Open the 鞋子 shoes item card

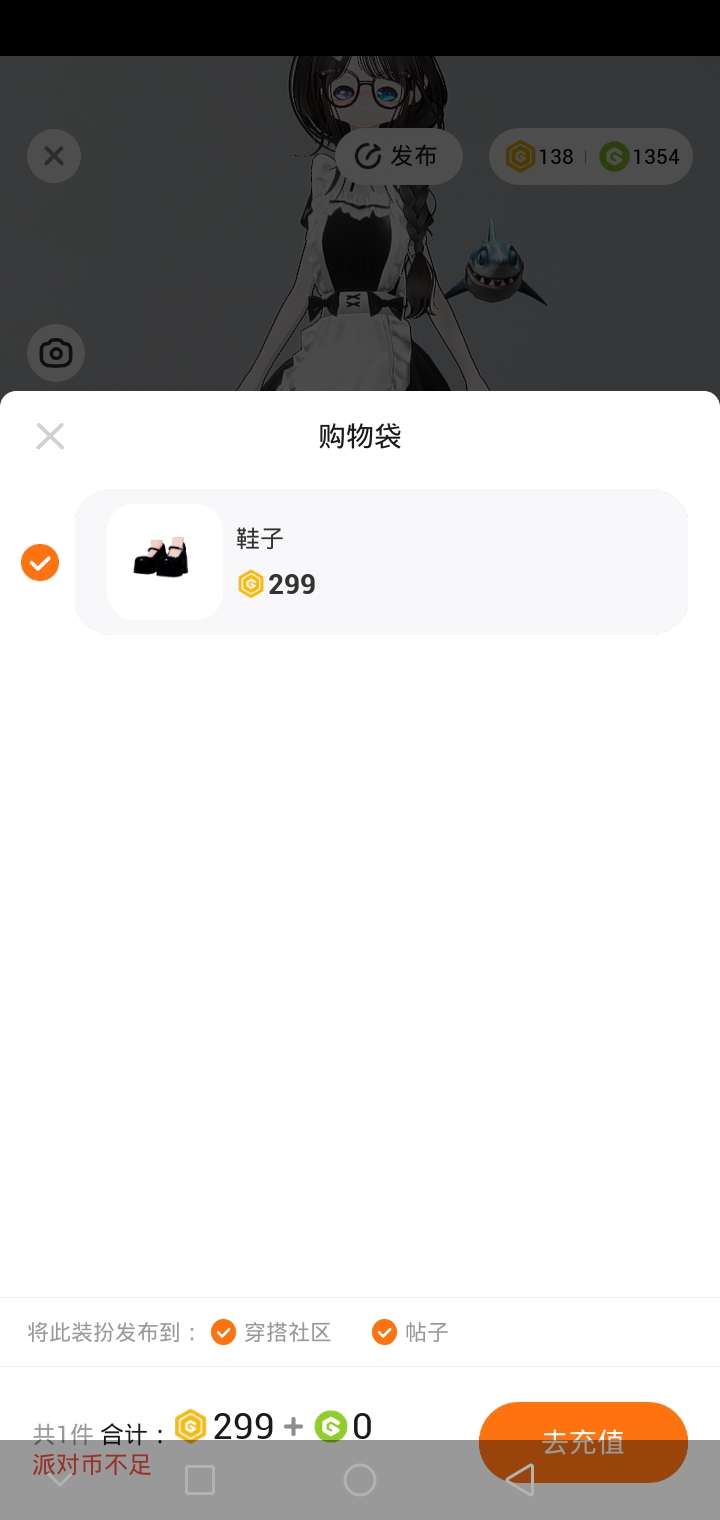point(381,562)
